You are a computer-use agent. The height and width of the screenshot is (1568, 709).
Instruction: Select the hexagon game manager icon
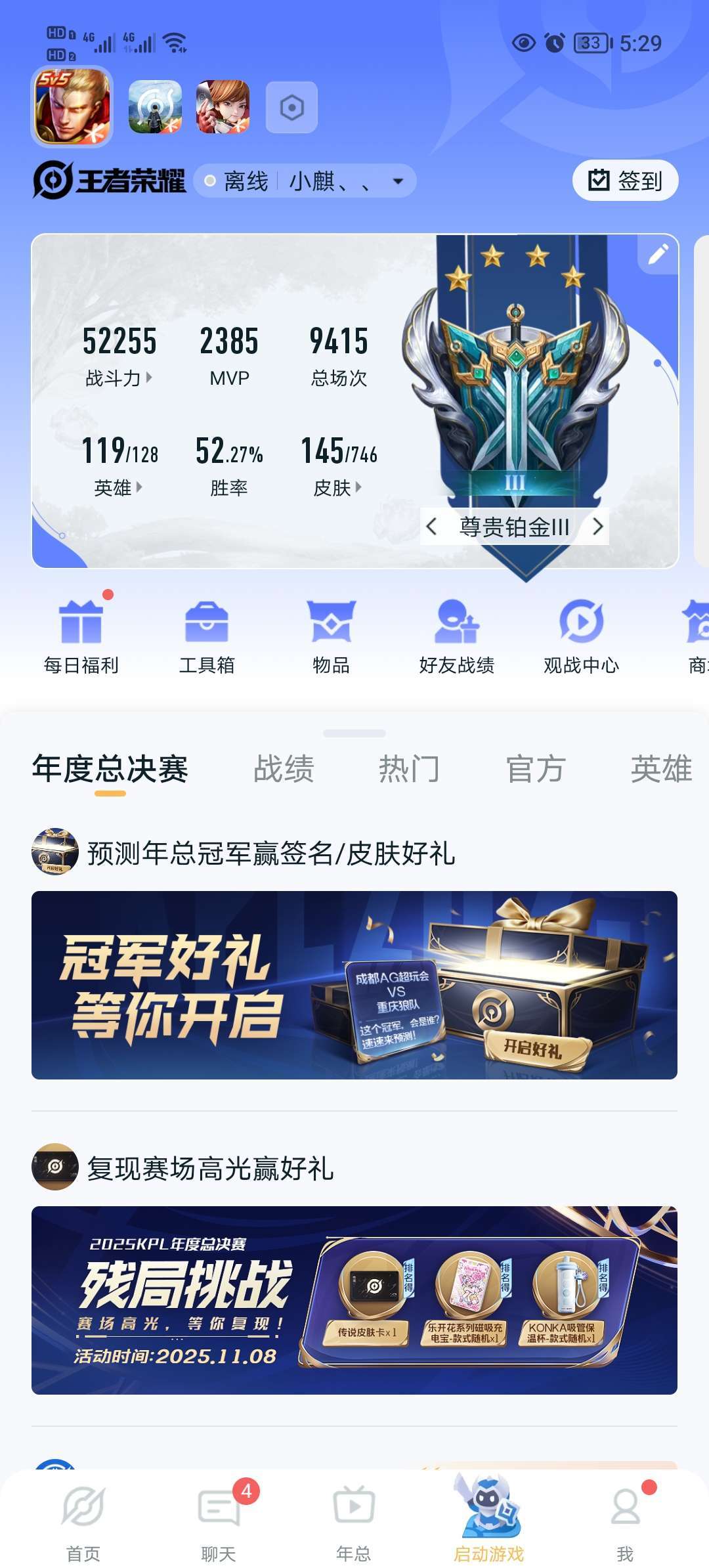[x=291, y=108]
